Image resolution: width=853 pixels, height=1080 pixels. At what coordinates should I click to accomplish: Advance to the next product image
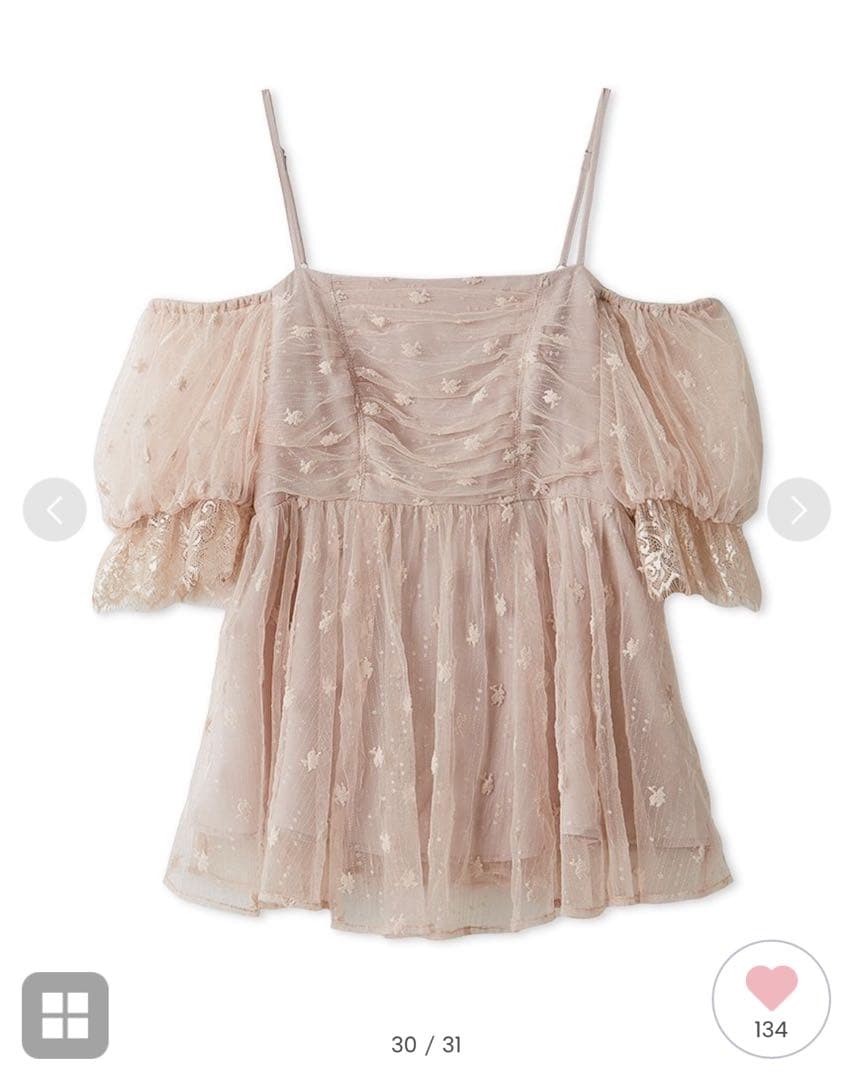click(x=798, y=510)
